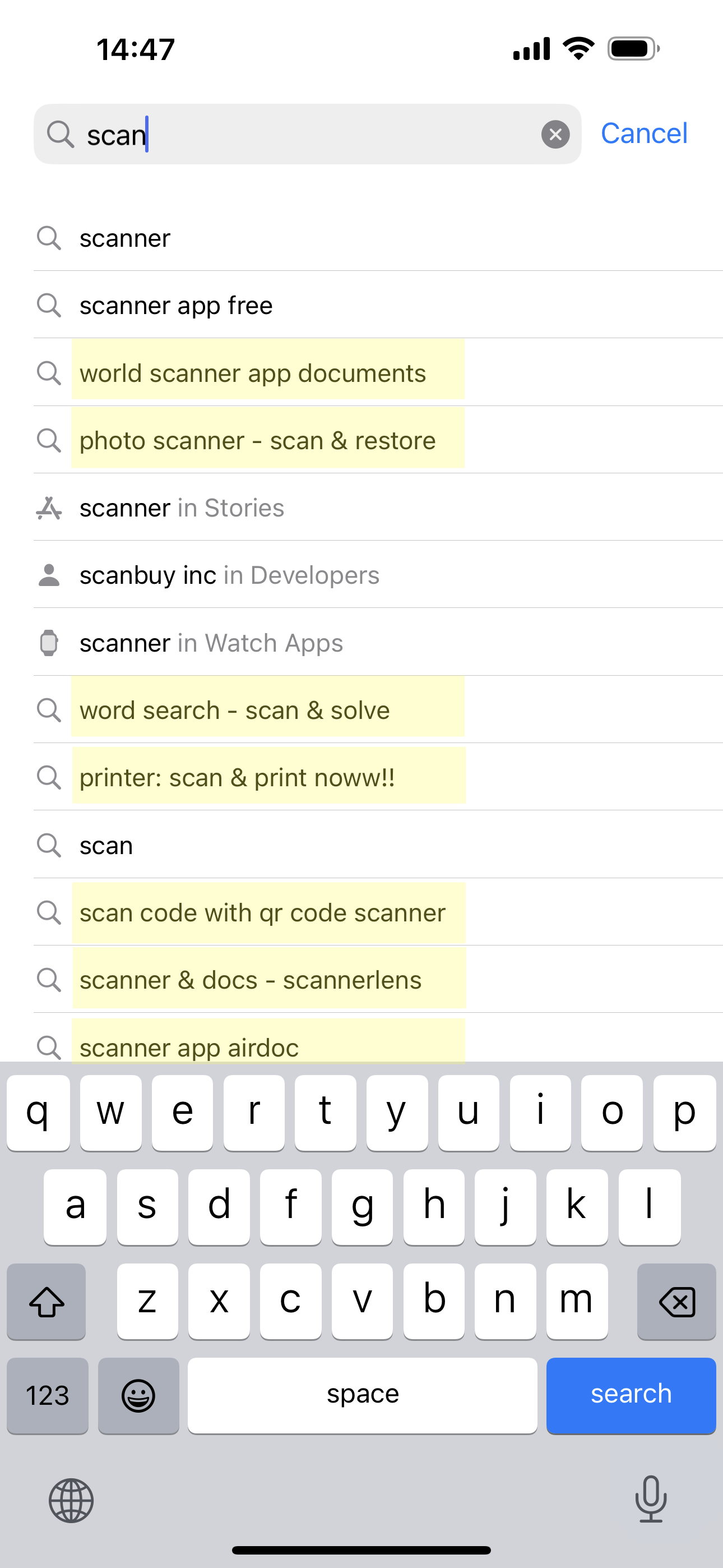Start dictation with the microphone
This screenshot has width=723, height=1568.
coord(651,1498)
